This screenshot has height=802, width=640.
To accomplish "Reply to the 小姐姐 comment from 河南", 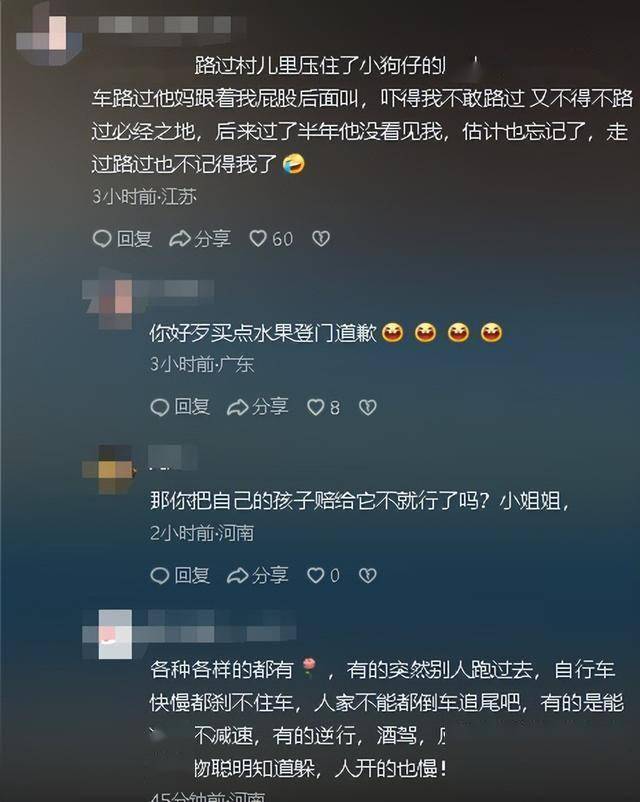I will coord(179,575).
